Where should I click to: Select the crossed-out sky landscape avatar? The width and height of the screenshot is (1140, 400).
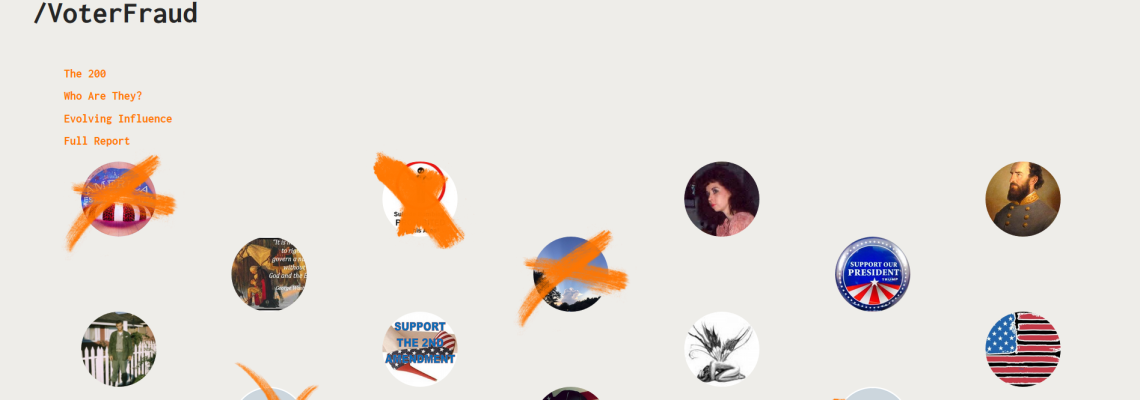point(570,274)
